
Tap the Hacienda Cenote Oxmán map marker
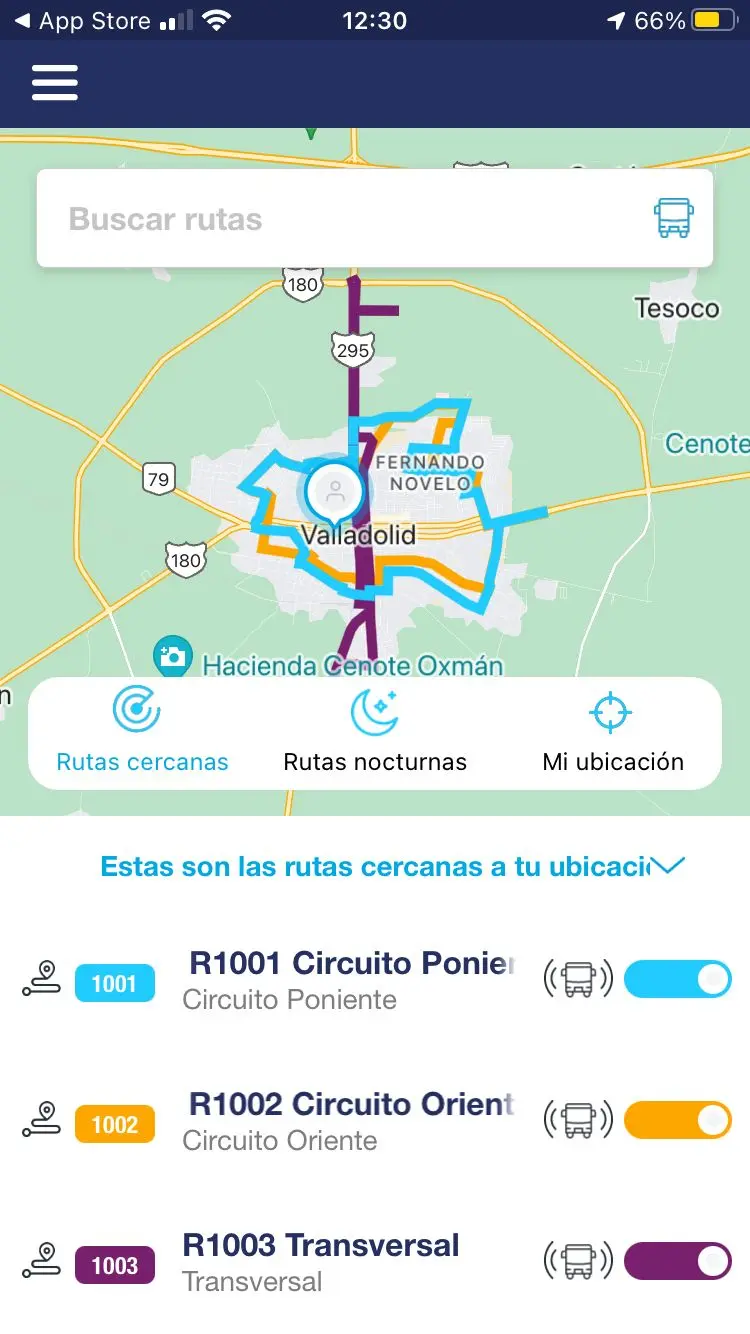click(173, 656)
